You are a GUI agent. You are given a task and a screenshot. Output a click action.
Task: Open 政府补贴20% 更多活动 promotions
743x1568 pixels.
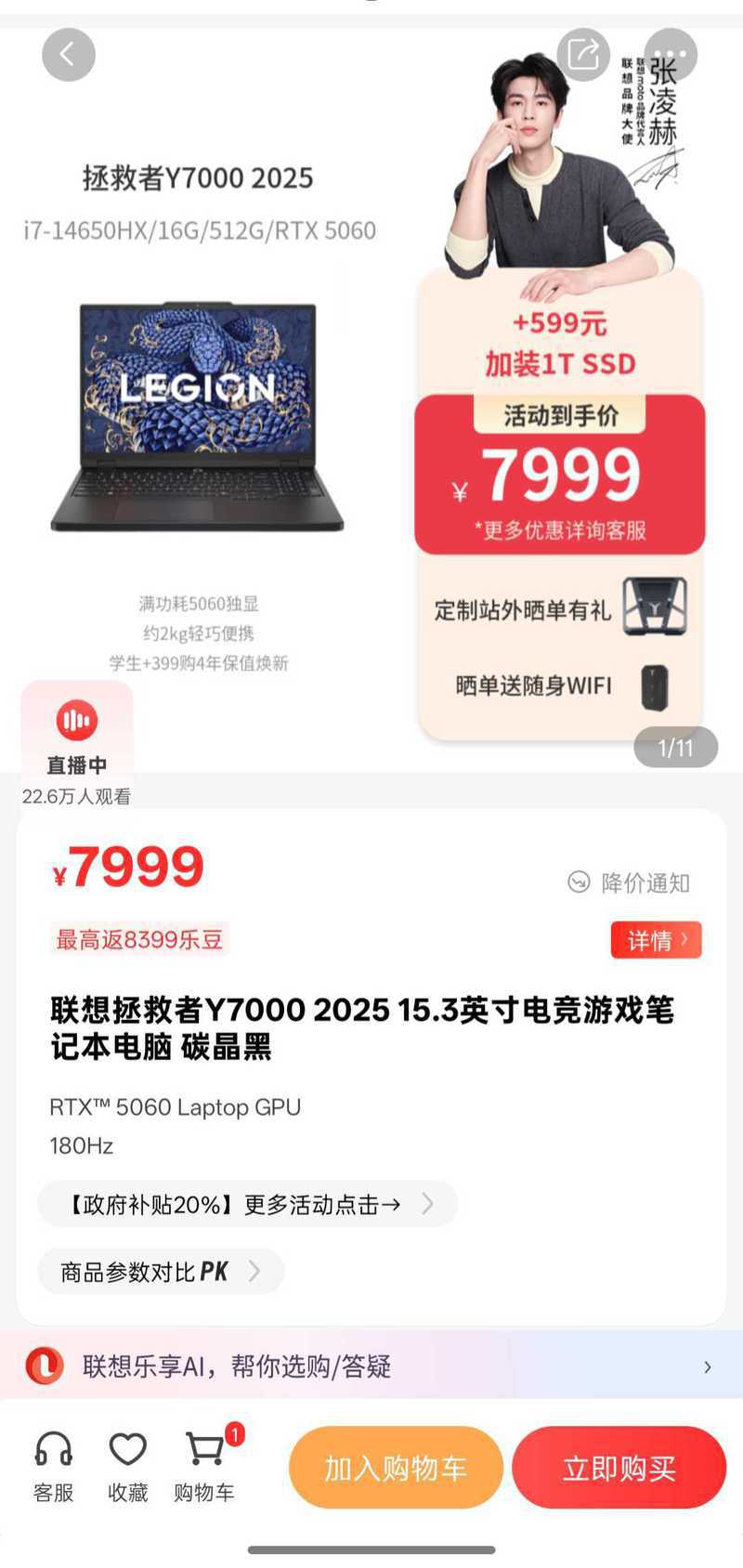247,1205
